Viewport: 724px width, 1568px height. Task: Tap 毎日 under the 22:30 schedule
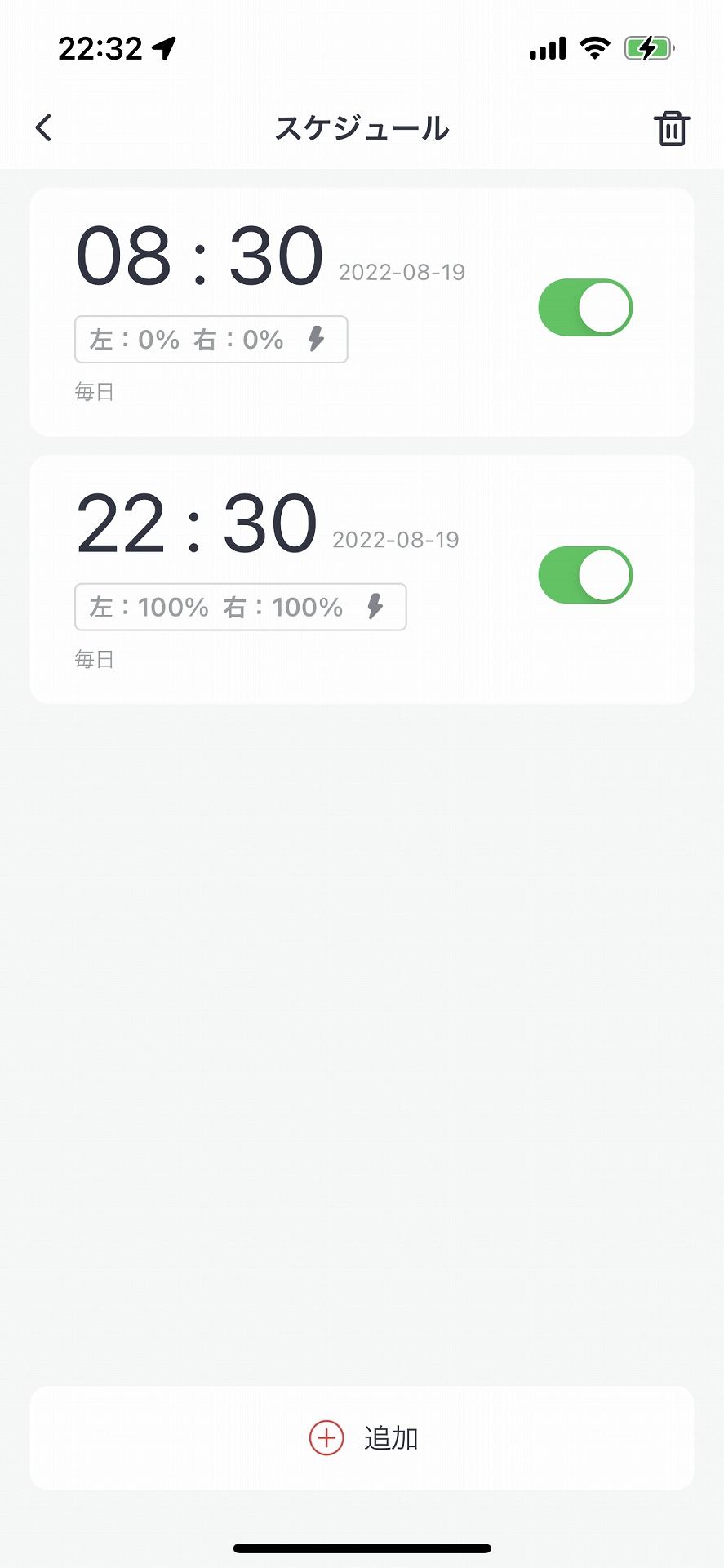(x=94, y=659)
